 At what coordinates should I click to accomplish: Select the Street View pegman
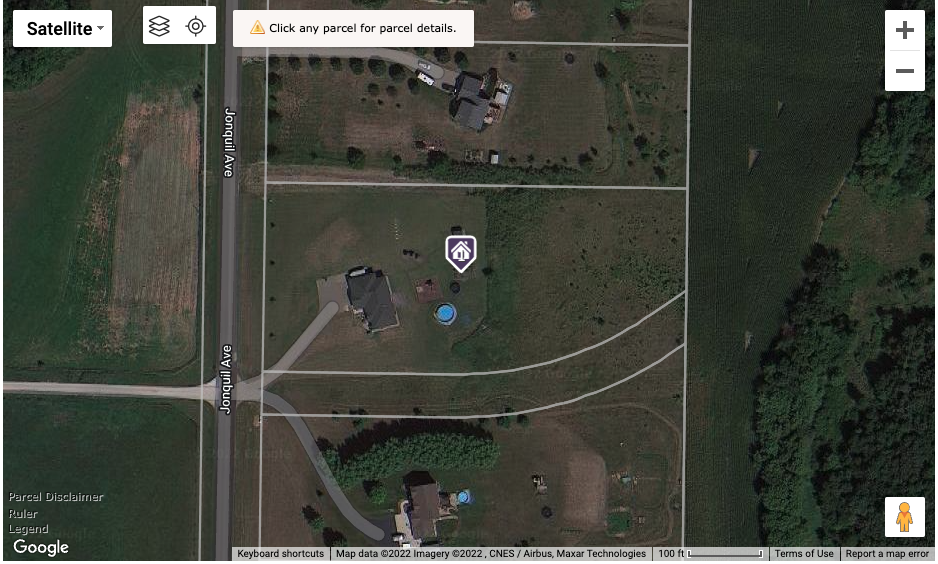point(904,517)
